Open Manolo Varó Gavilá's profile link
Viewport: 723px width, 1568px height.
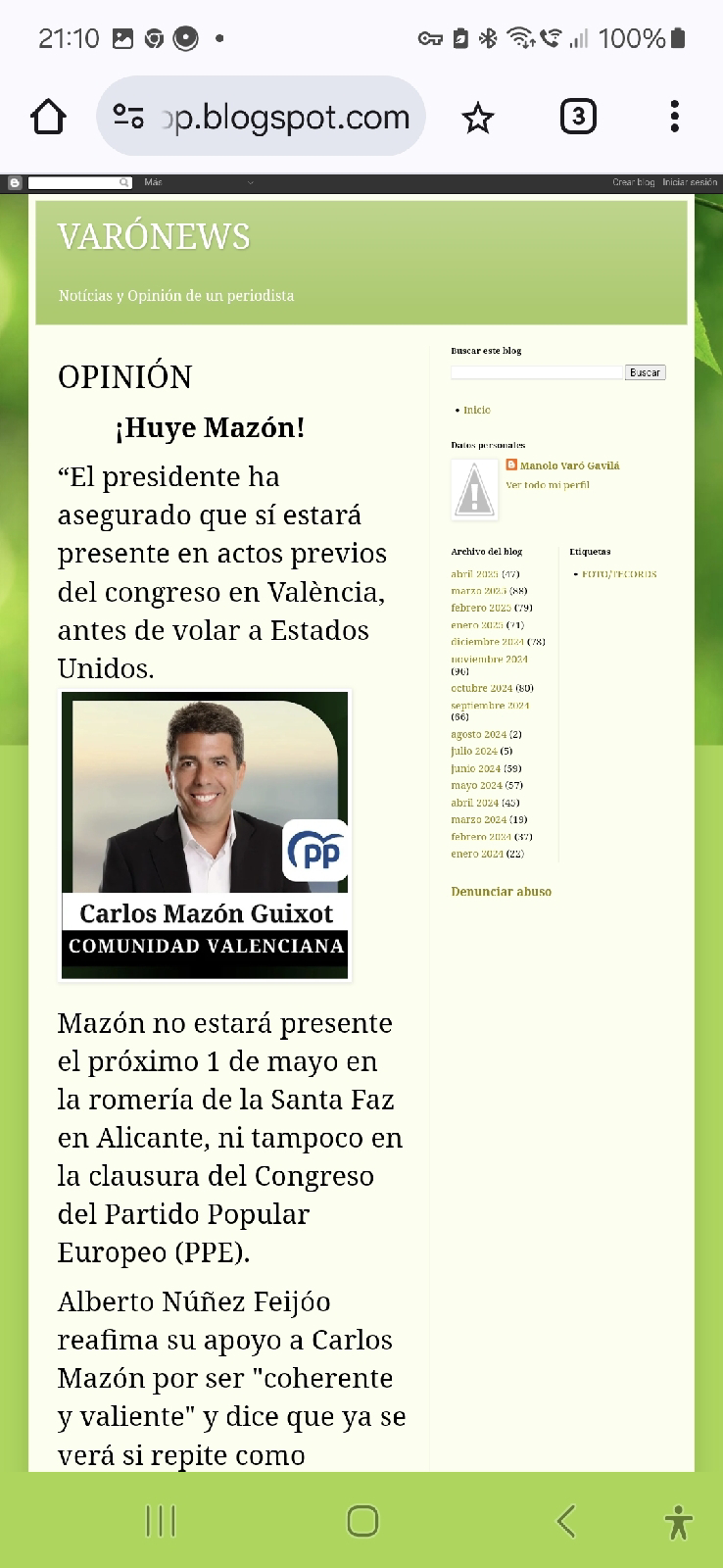[570, 465]
